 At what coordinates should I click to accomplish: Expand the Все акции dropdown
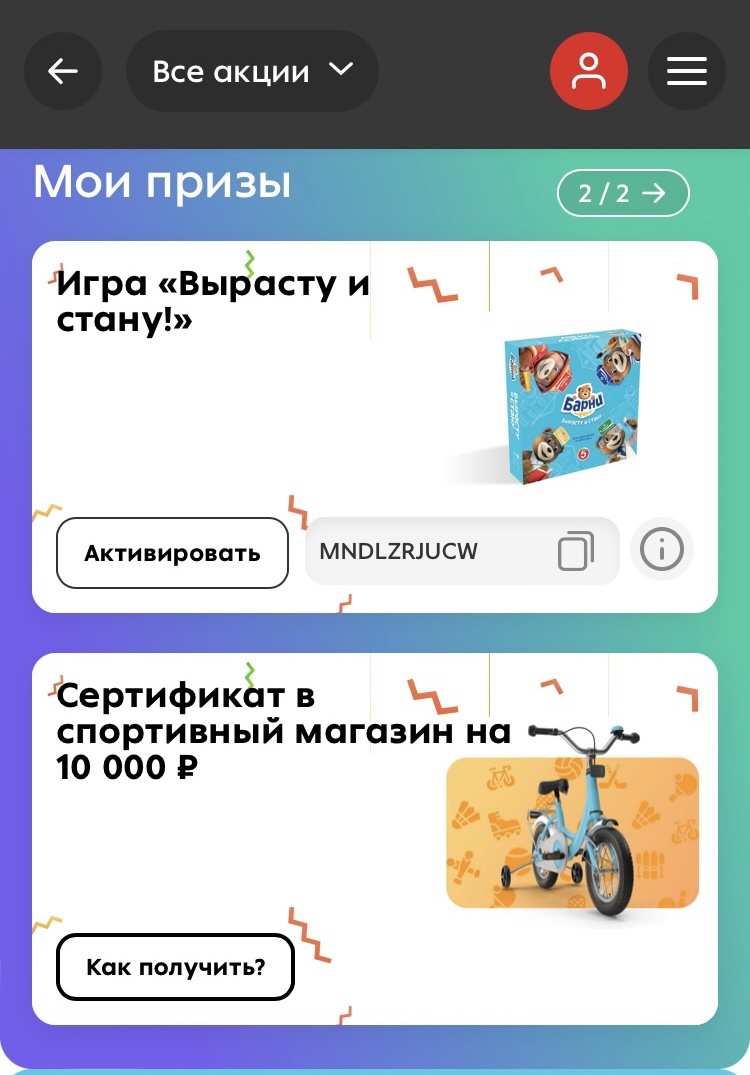[x=252, y=71]
